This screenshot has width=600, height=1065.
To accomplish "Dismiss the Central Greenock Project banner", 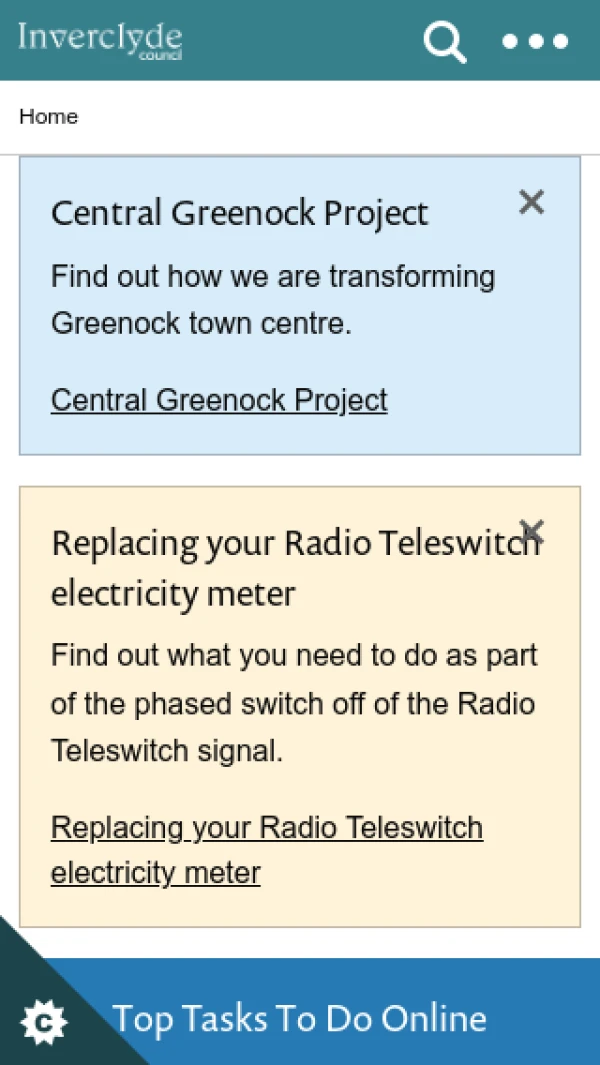I will pyautogui.click(x=531, y=203).
